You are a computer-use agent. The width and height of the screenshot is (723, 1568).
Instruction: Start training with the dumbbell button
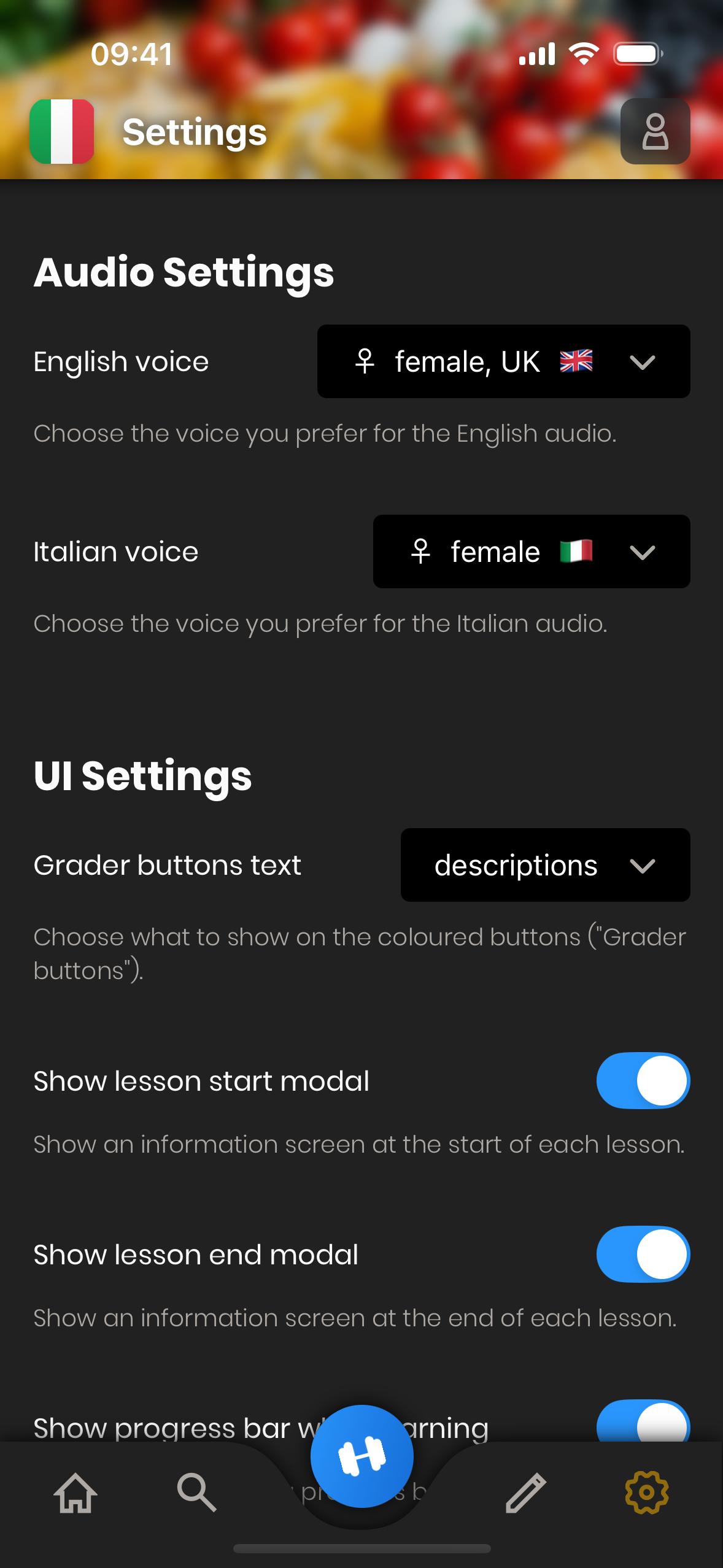click(x=361, y=1456)
